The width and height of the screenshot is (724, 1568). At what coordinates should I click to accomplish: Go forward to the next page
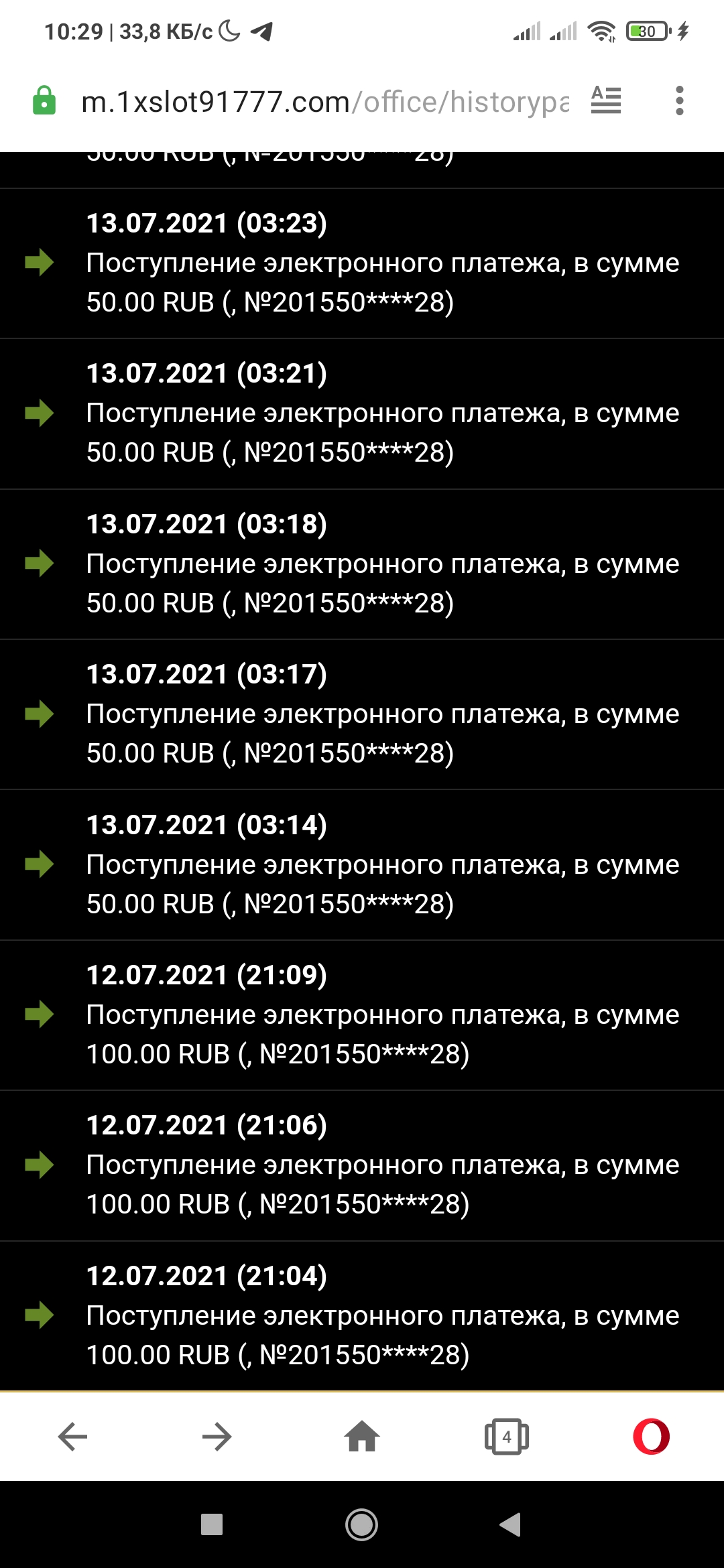click(217, 1437)
